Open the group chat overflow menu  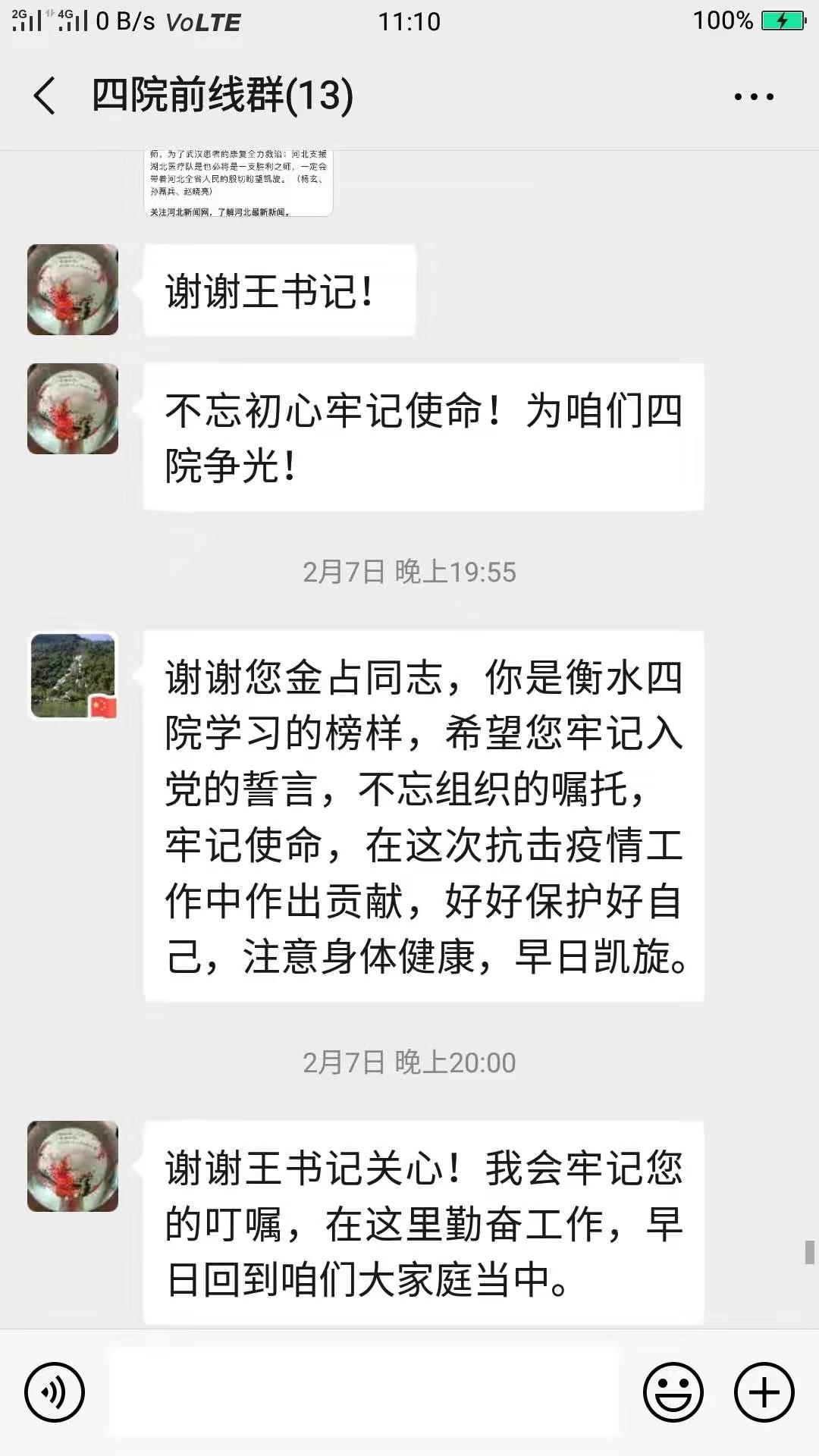click(x=753, y=96)
